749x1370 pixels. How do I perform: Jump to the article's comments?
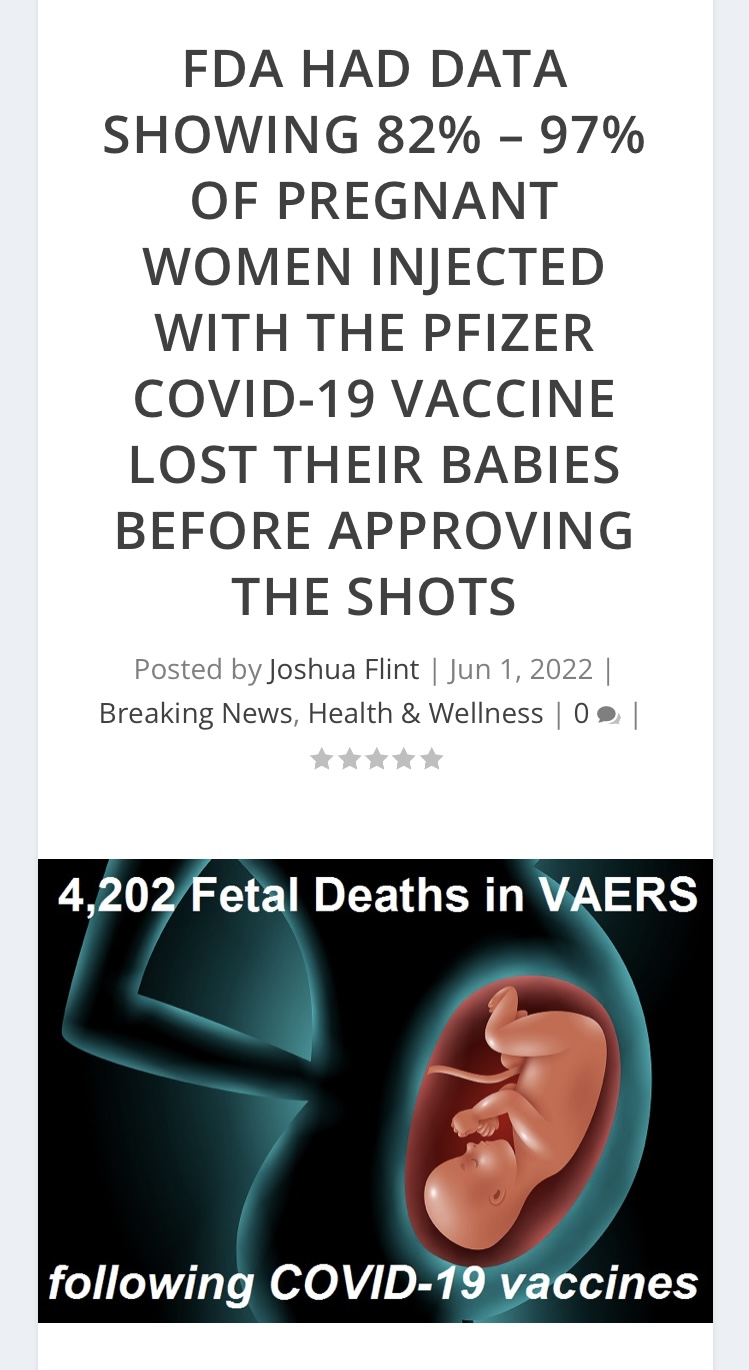click(597, 714)
